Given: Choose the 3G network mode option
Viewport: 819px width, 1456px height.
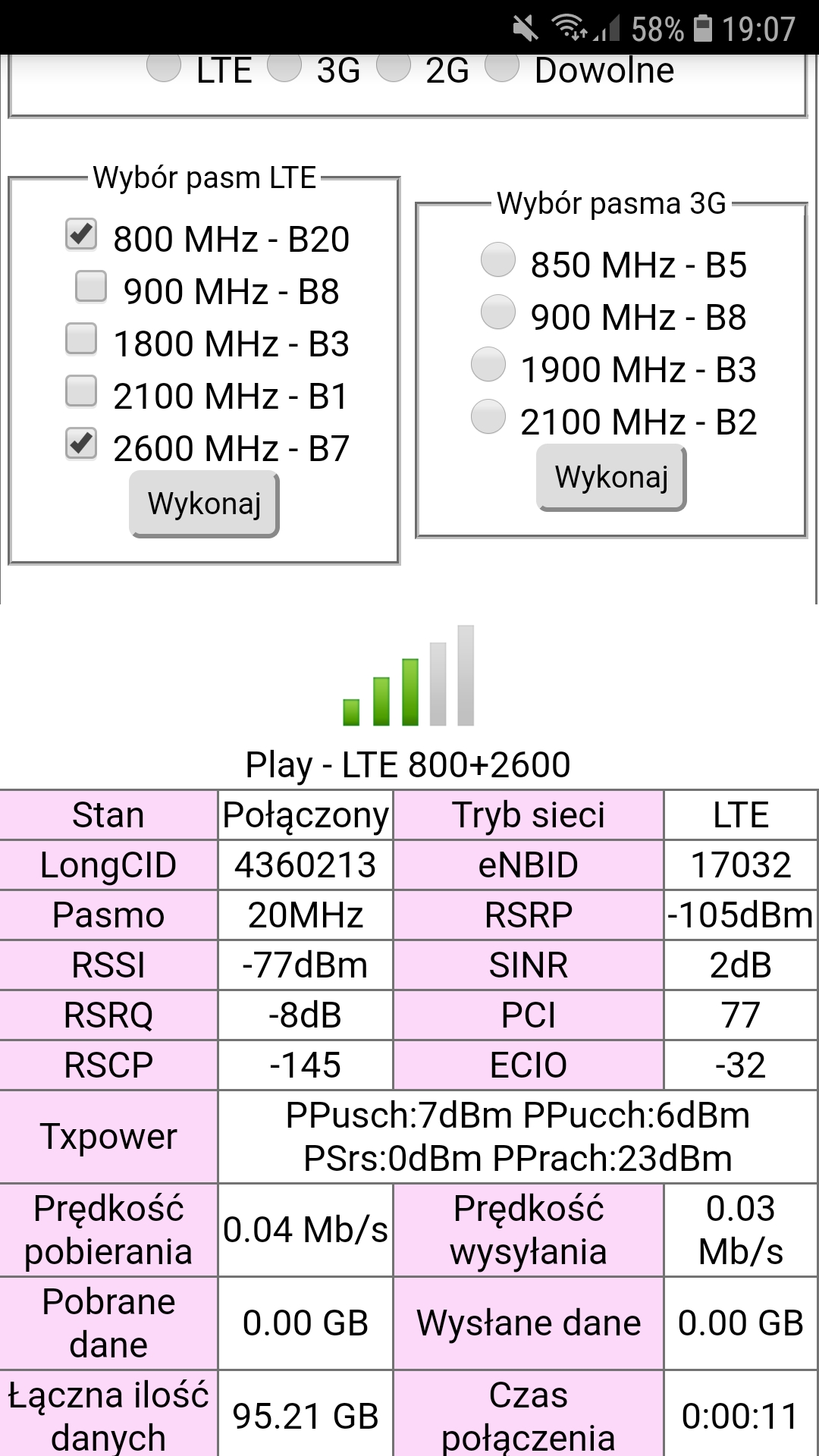Looking at the screenshot, I should (284, 67).
